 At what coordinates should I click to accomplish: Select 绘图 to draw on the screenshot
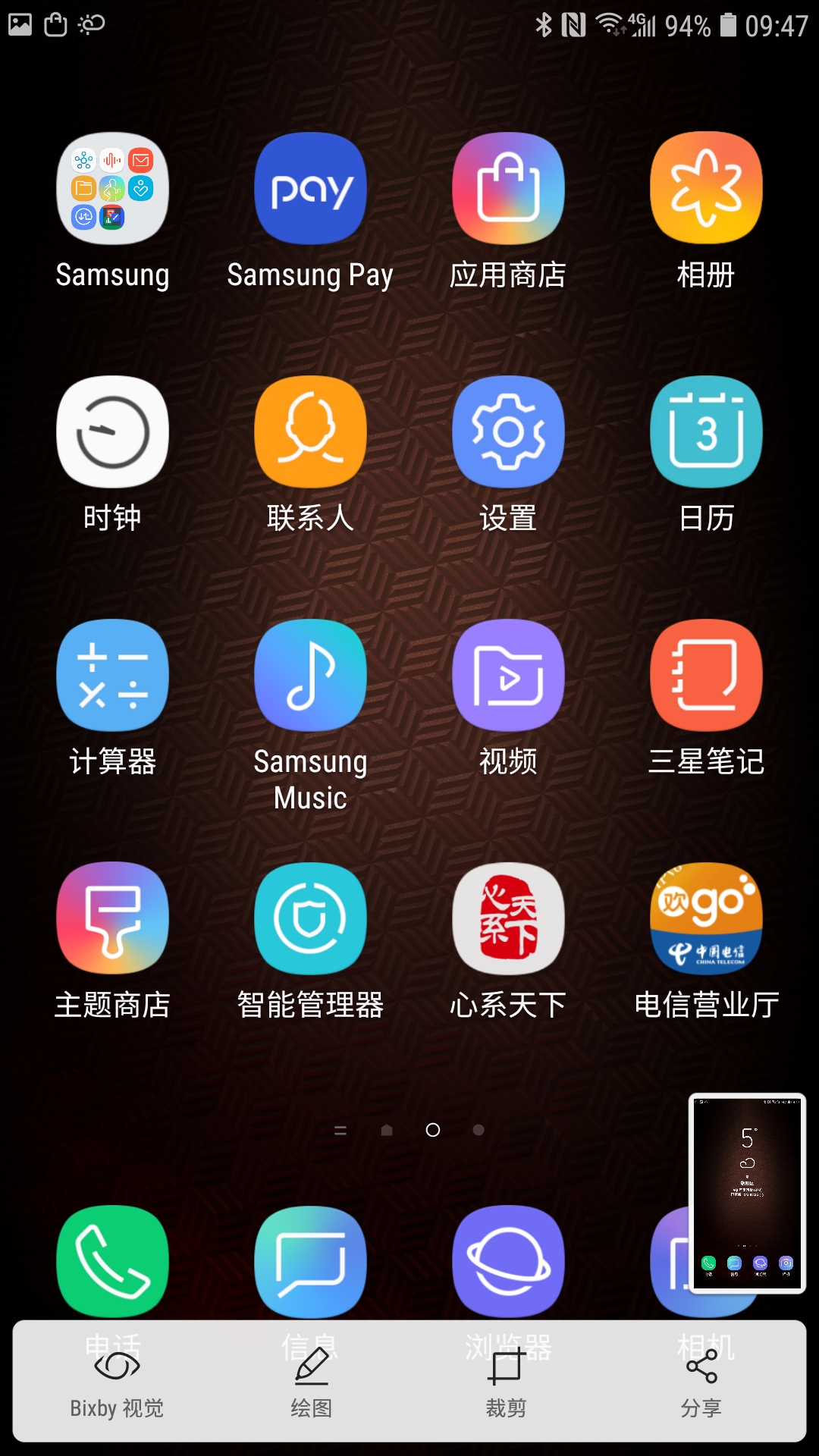pos(311,1383)
